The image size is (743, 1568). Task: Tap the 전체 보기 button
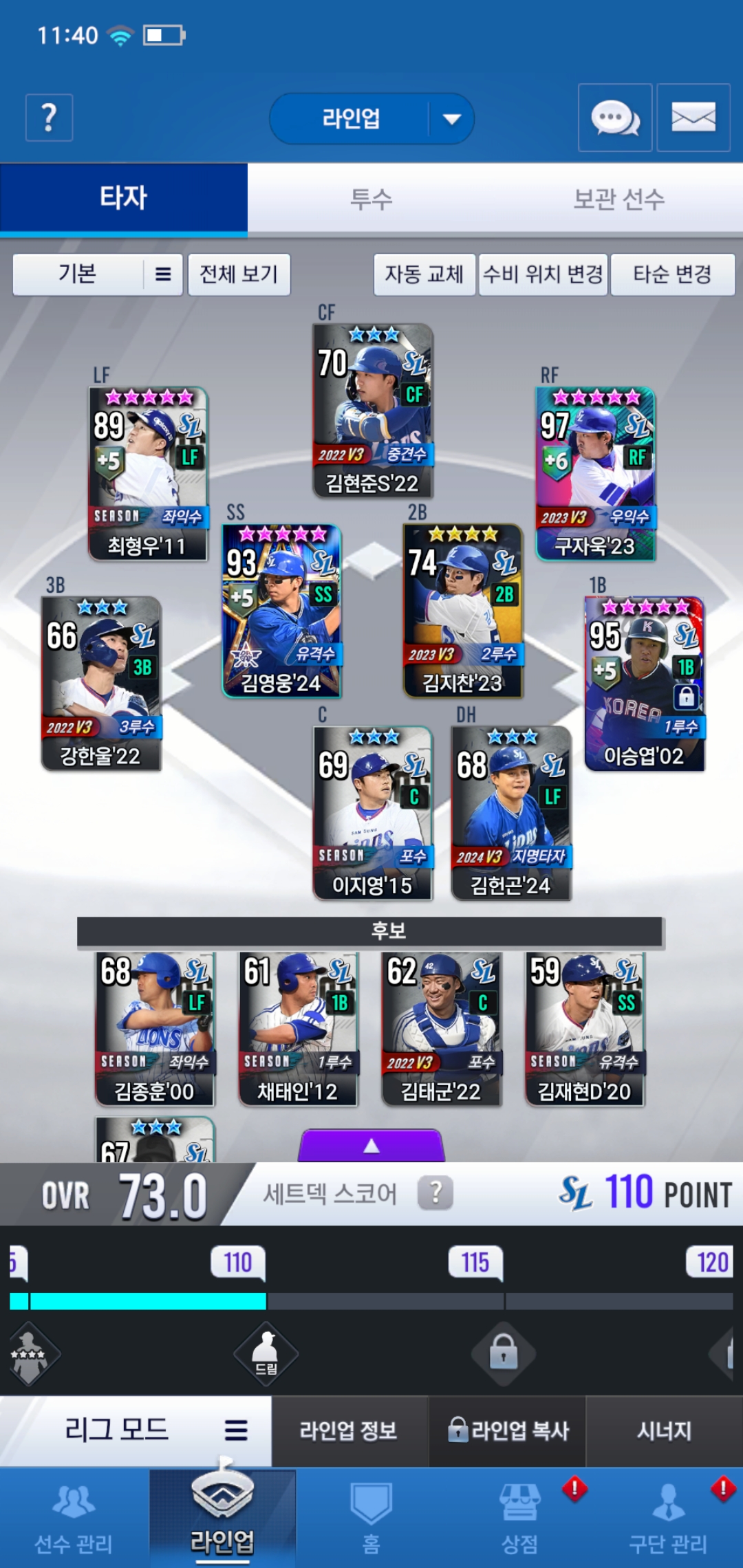coord(239,274)
